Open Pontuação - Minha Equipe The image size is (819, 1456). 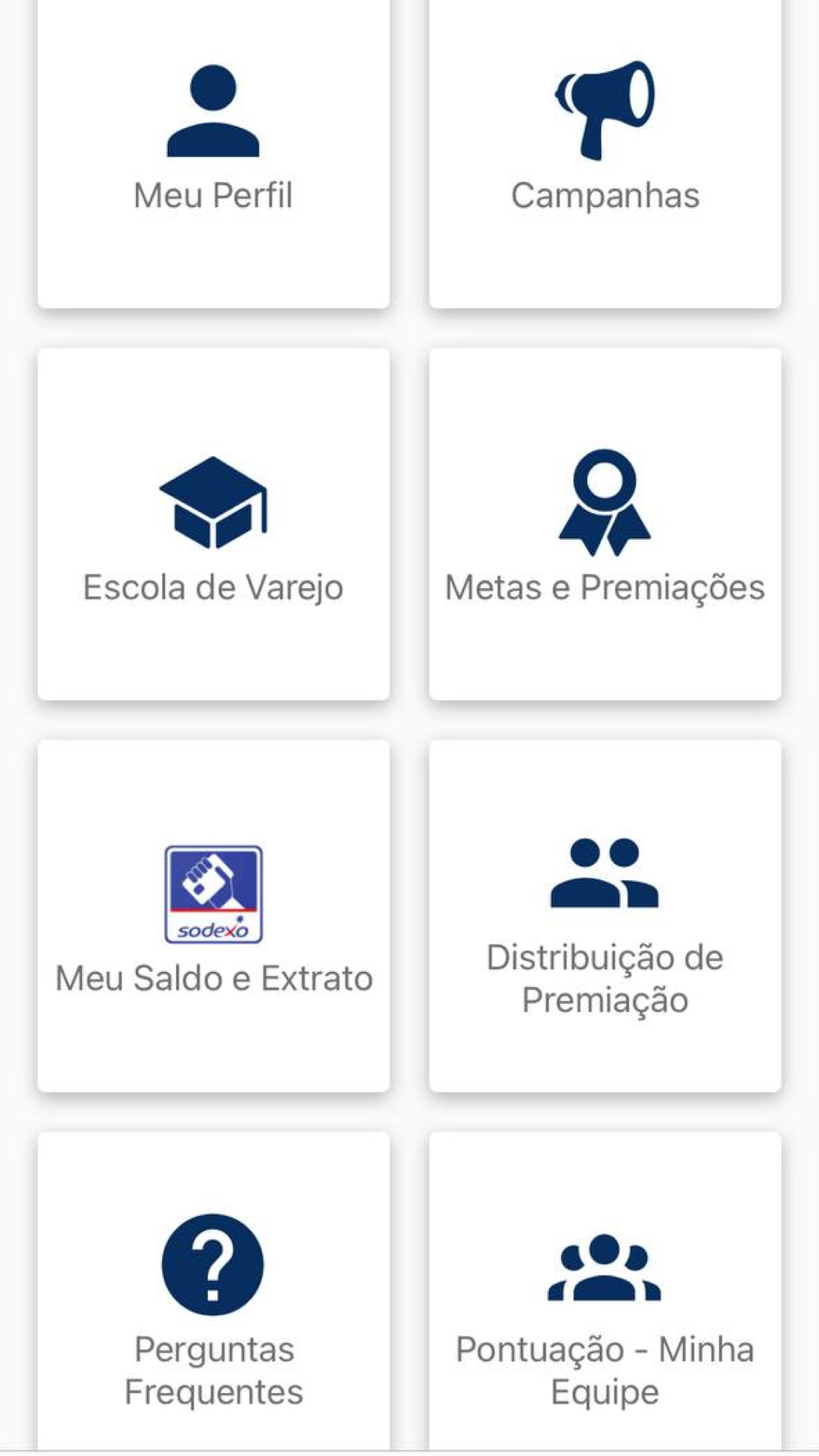(605, 1291)
